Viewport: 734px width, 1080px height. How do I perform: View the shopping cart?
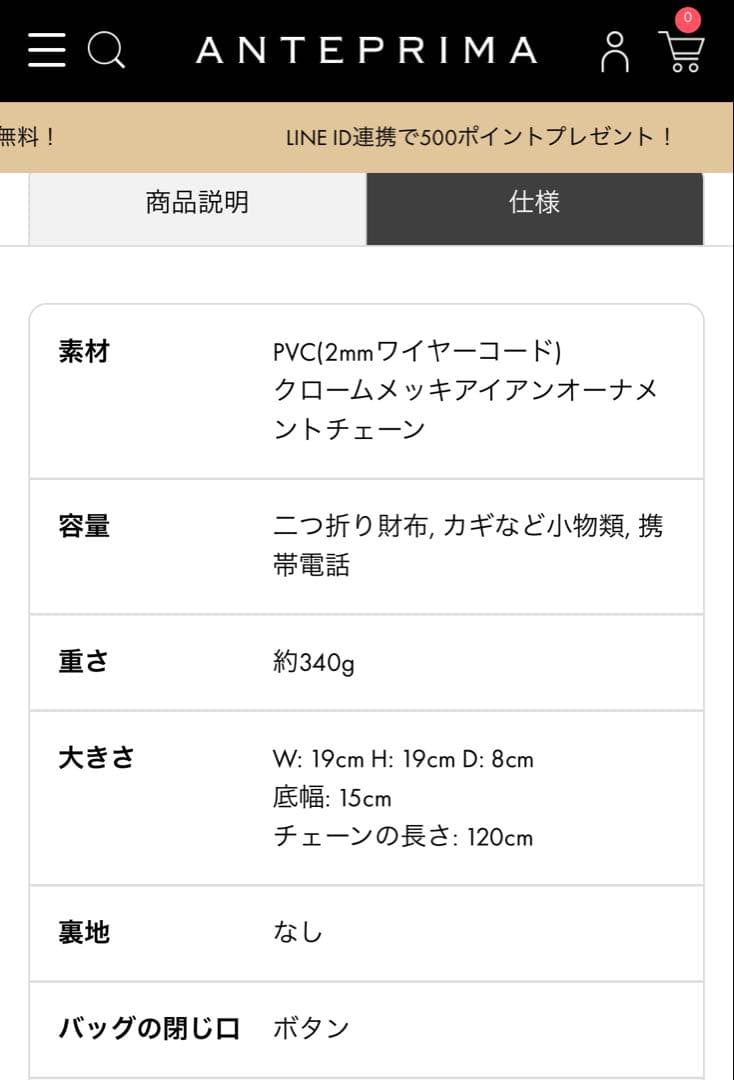tap(682, 50)
